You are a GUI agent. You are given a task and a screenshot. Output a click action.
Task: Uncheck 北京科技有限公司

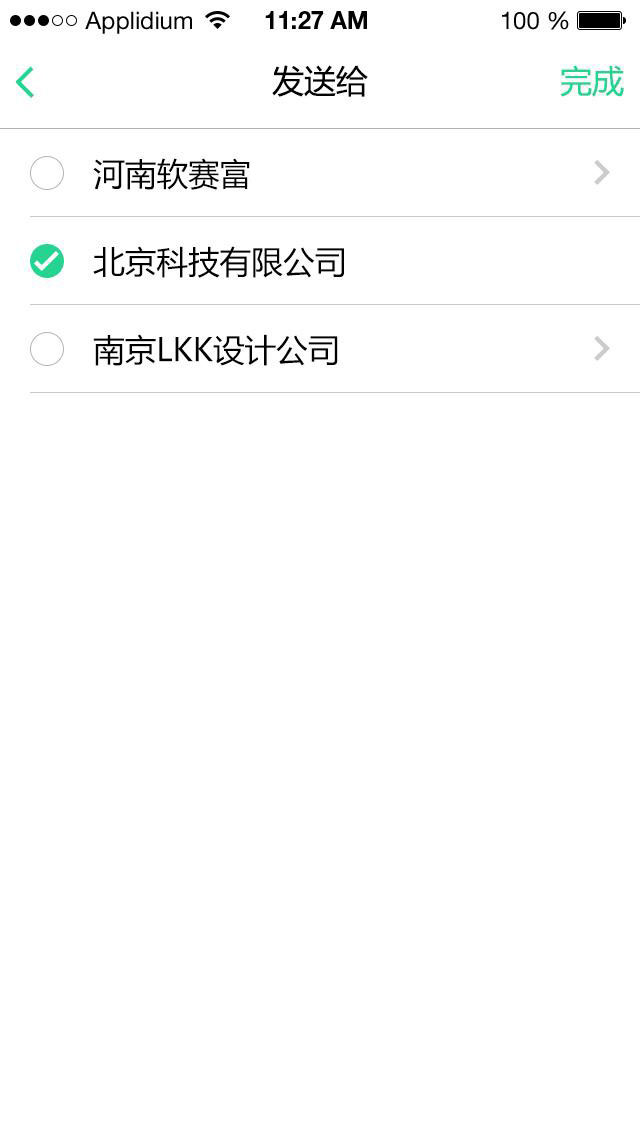pos(47,262)
